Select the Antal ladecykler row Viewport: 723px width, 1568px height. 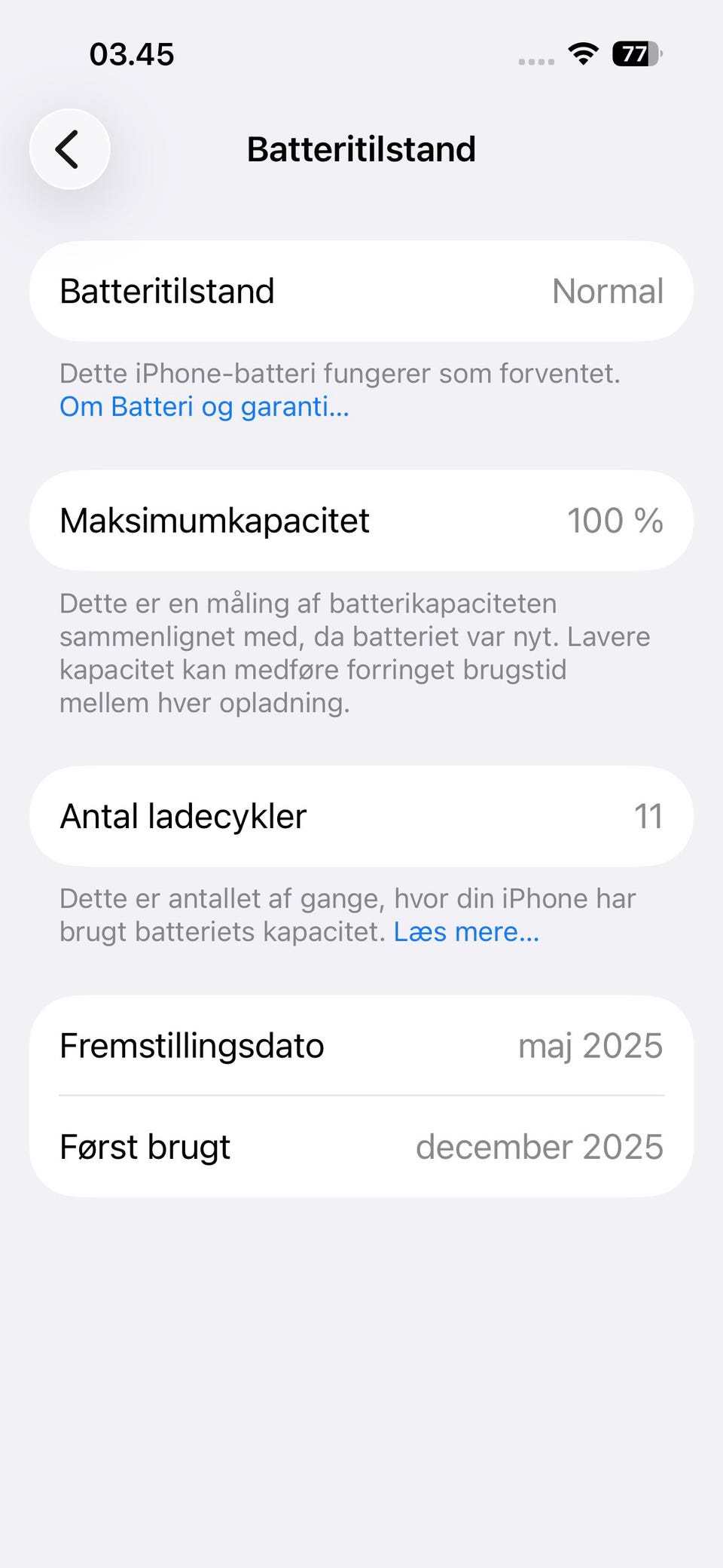[x=361, y=816]
